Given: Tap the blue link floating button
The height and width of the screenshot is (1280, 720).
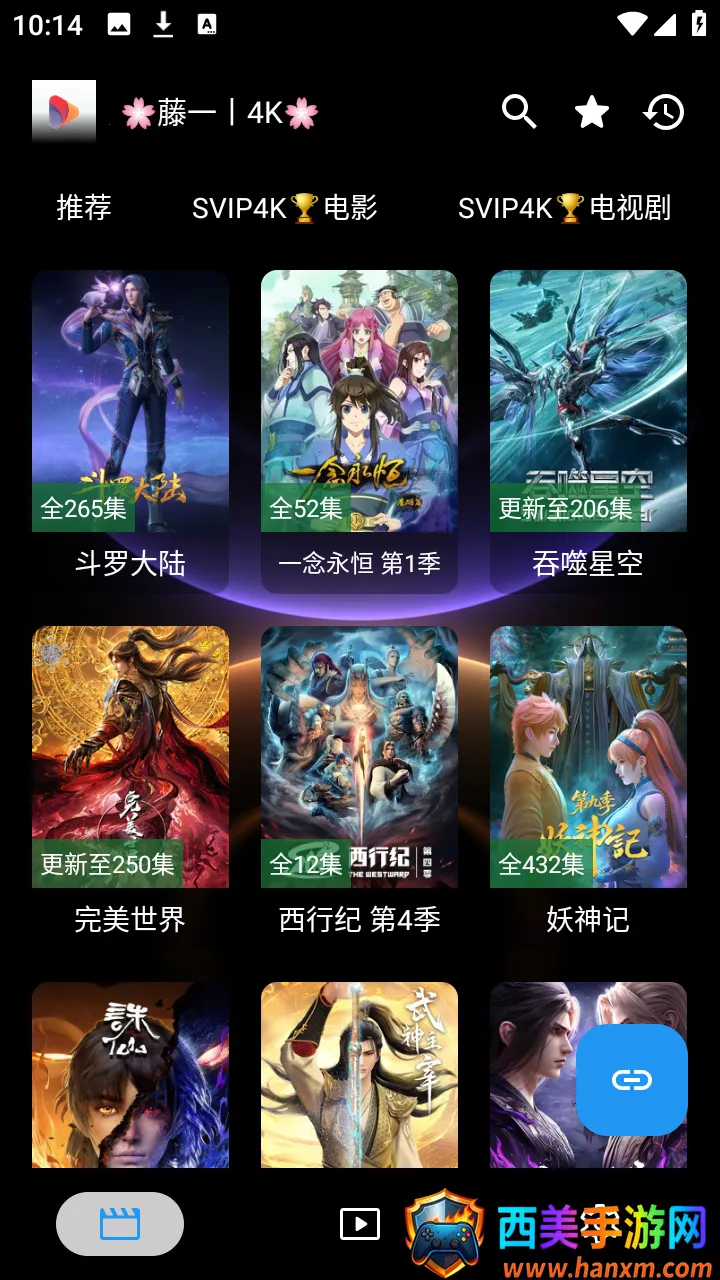Looking at the screenshot, I should (x=632, y=1080).
